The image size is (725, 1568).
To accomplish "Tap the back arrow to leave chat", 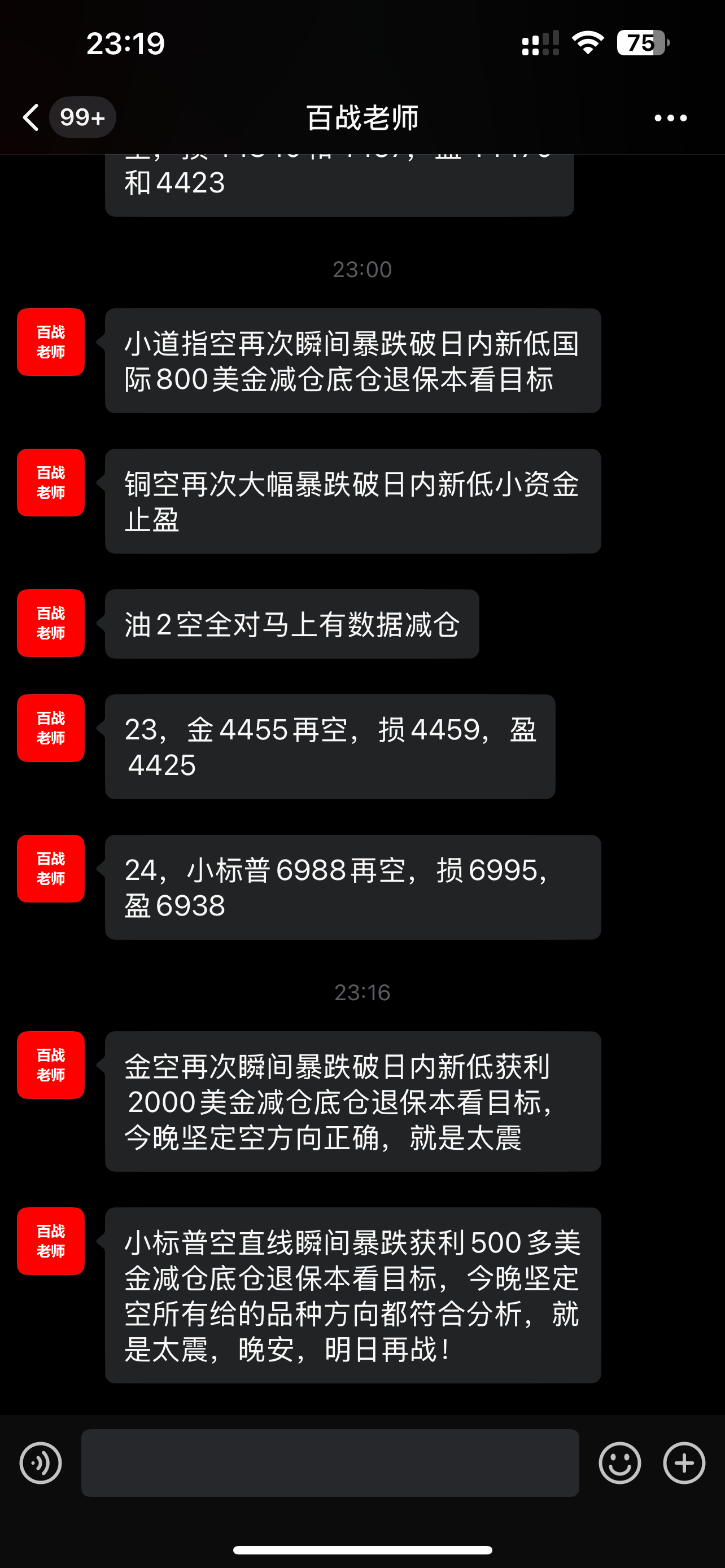I will pyautogui.click(x=31, y=117).
